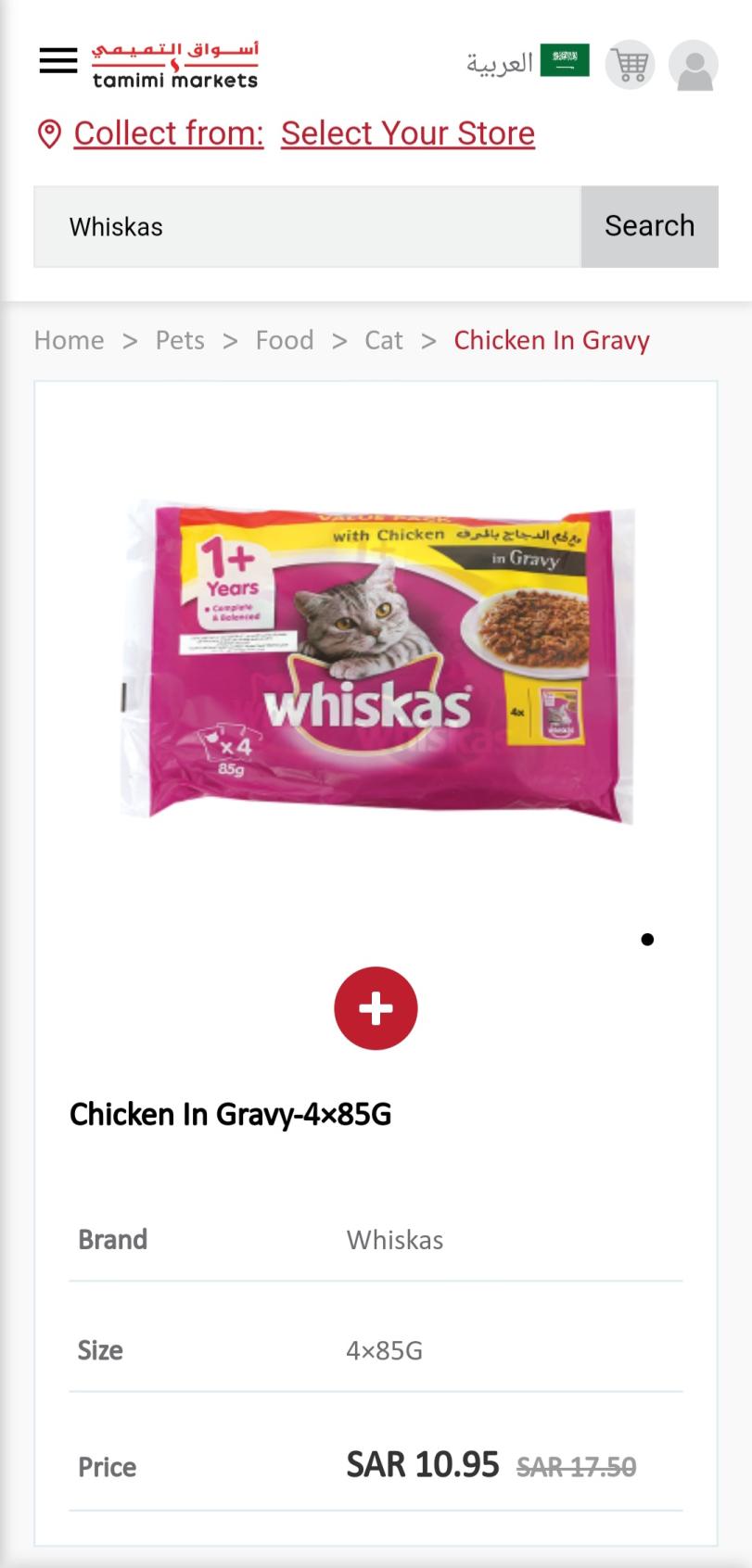
Task: Focus the Whiskas search field
Action: [x=306, y=227]
